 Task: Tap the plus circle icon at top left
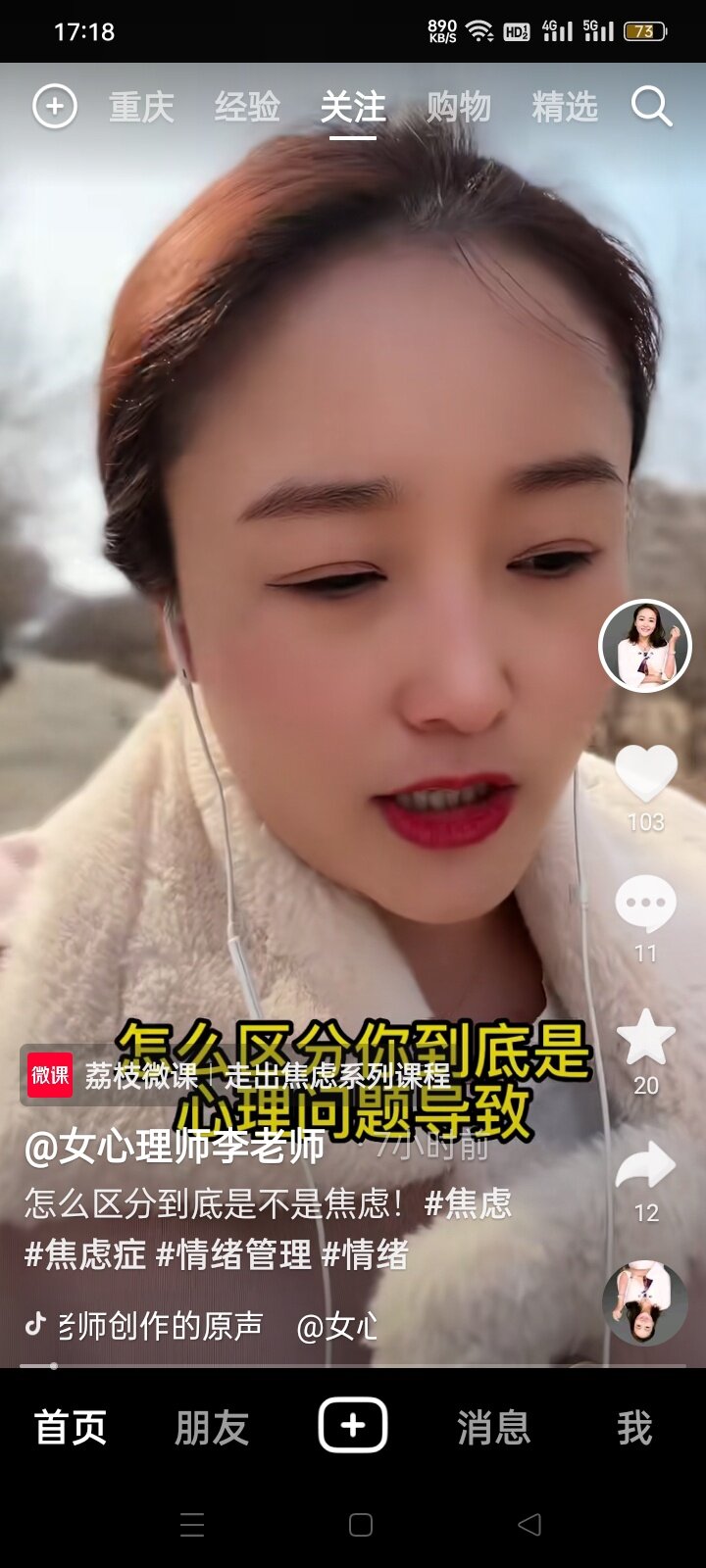(x=55, y=106)
